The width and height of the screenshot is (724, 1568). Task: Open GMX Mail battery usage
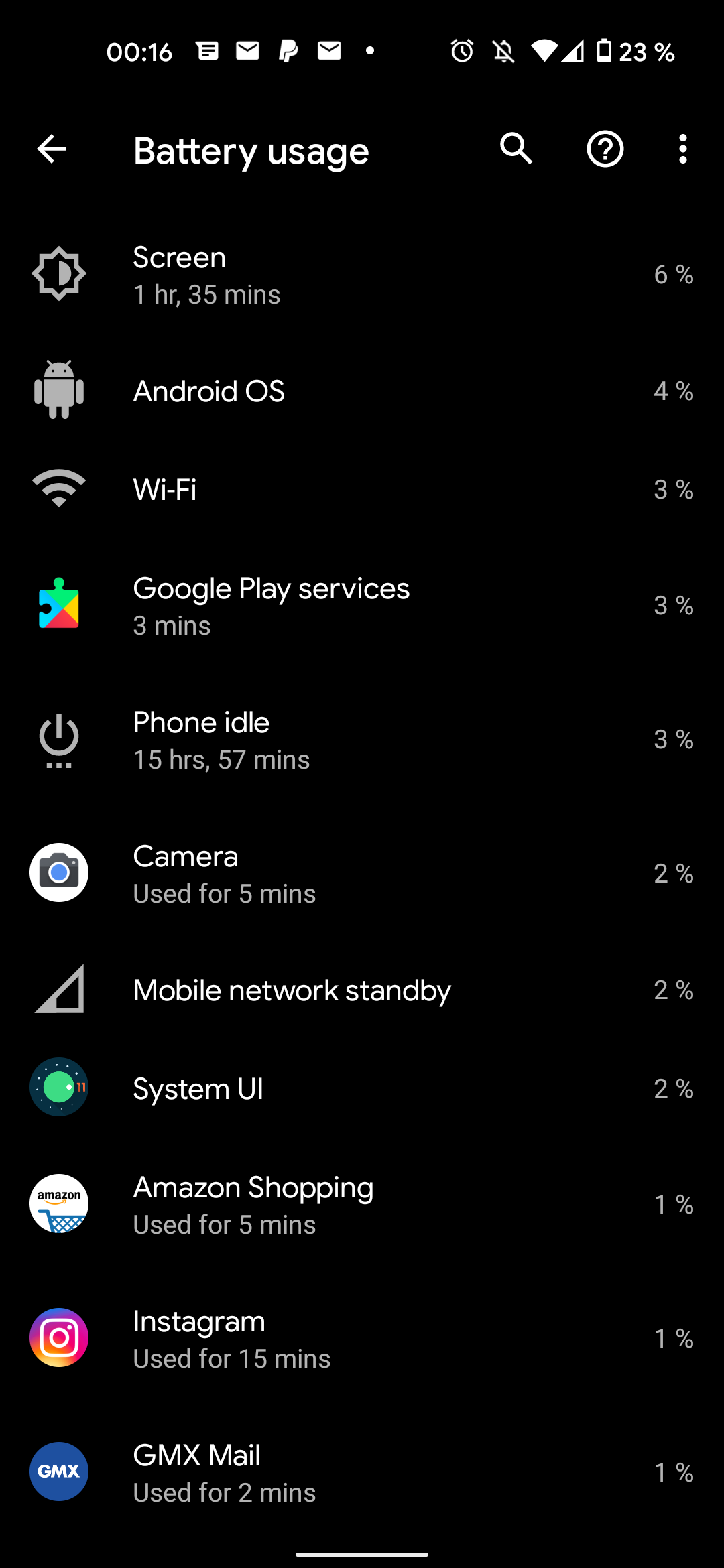[x=362, y=1473]
